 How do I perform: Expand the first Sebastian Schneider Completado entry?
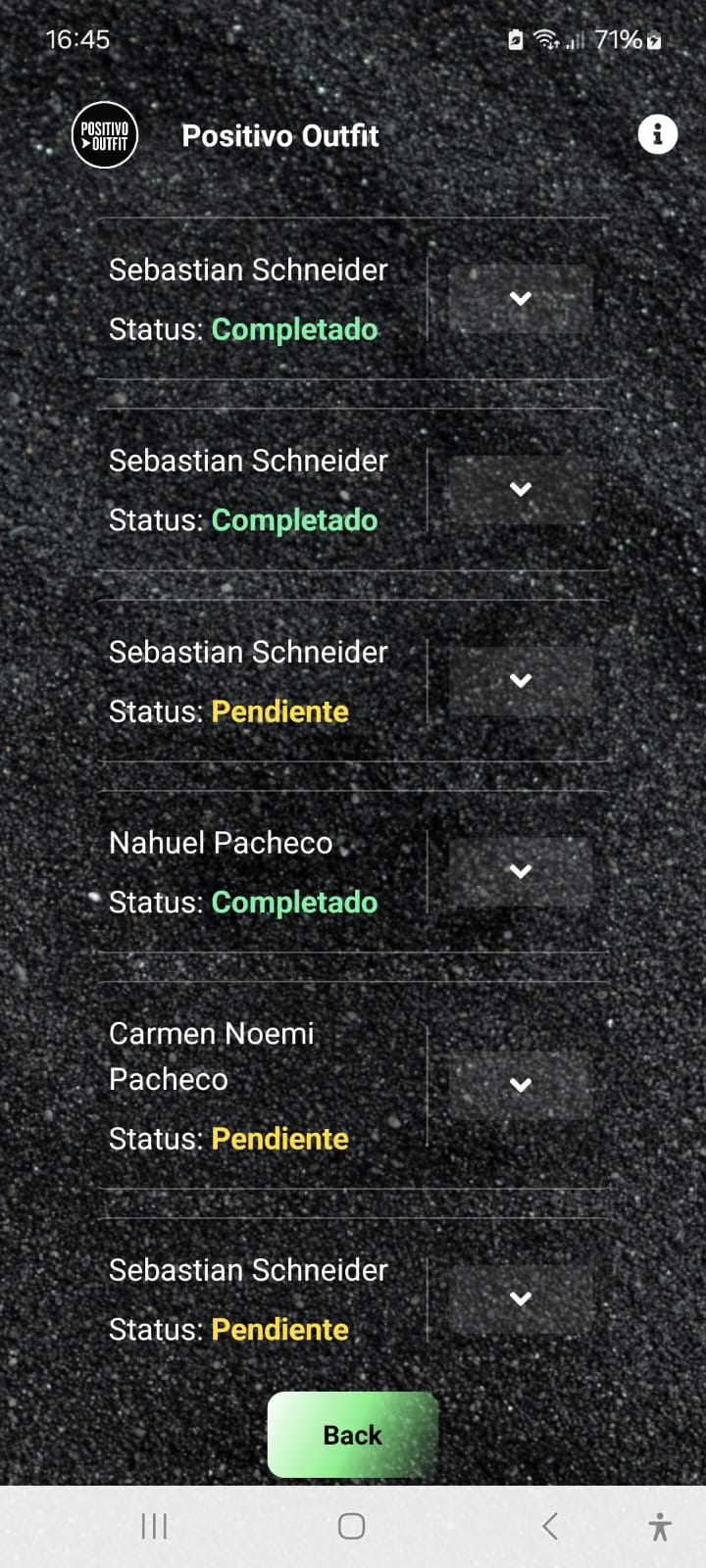click(521, 299)
